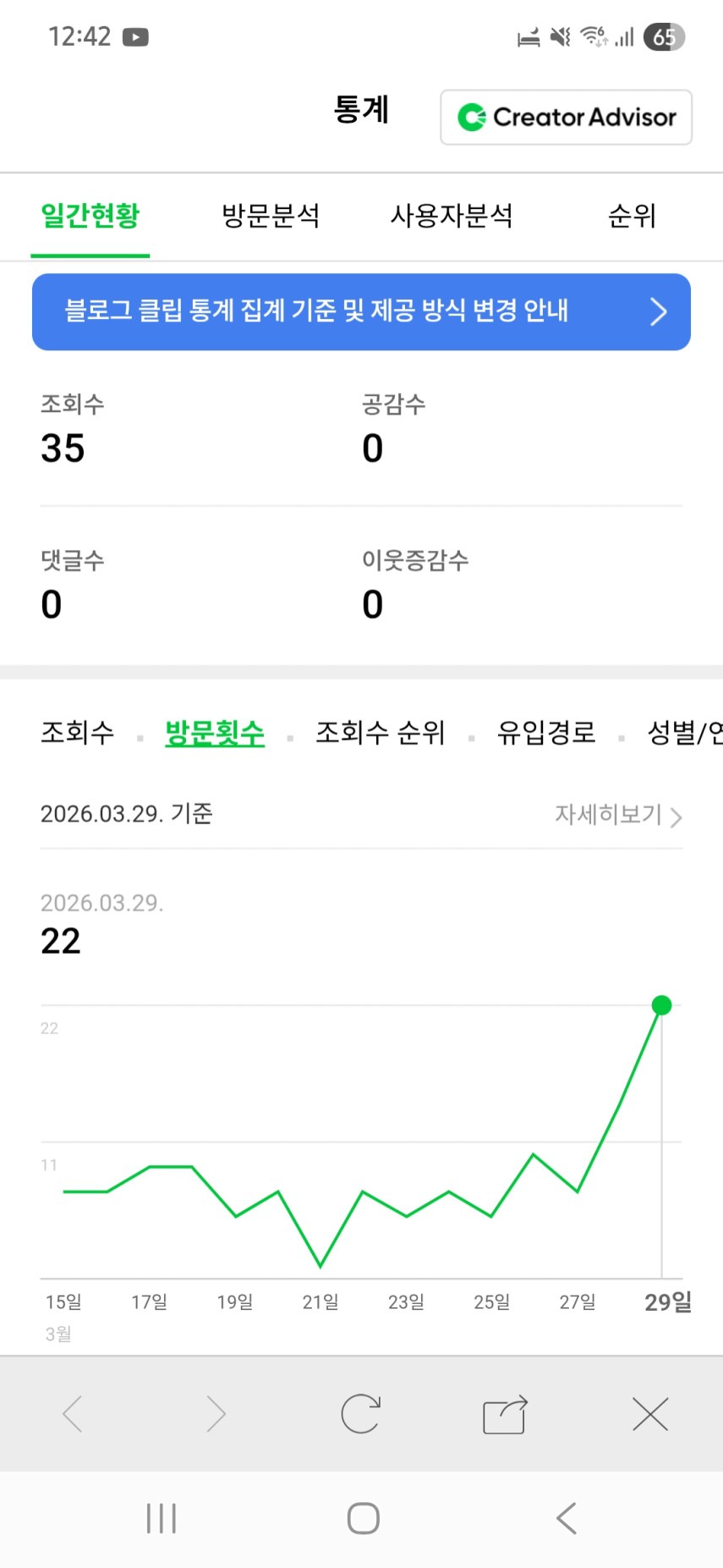Screen dimensions: 723x1568
Task: Reload the statistics page
Action: point(361,1414)
